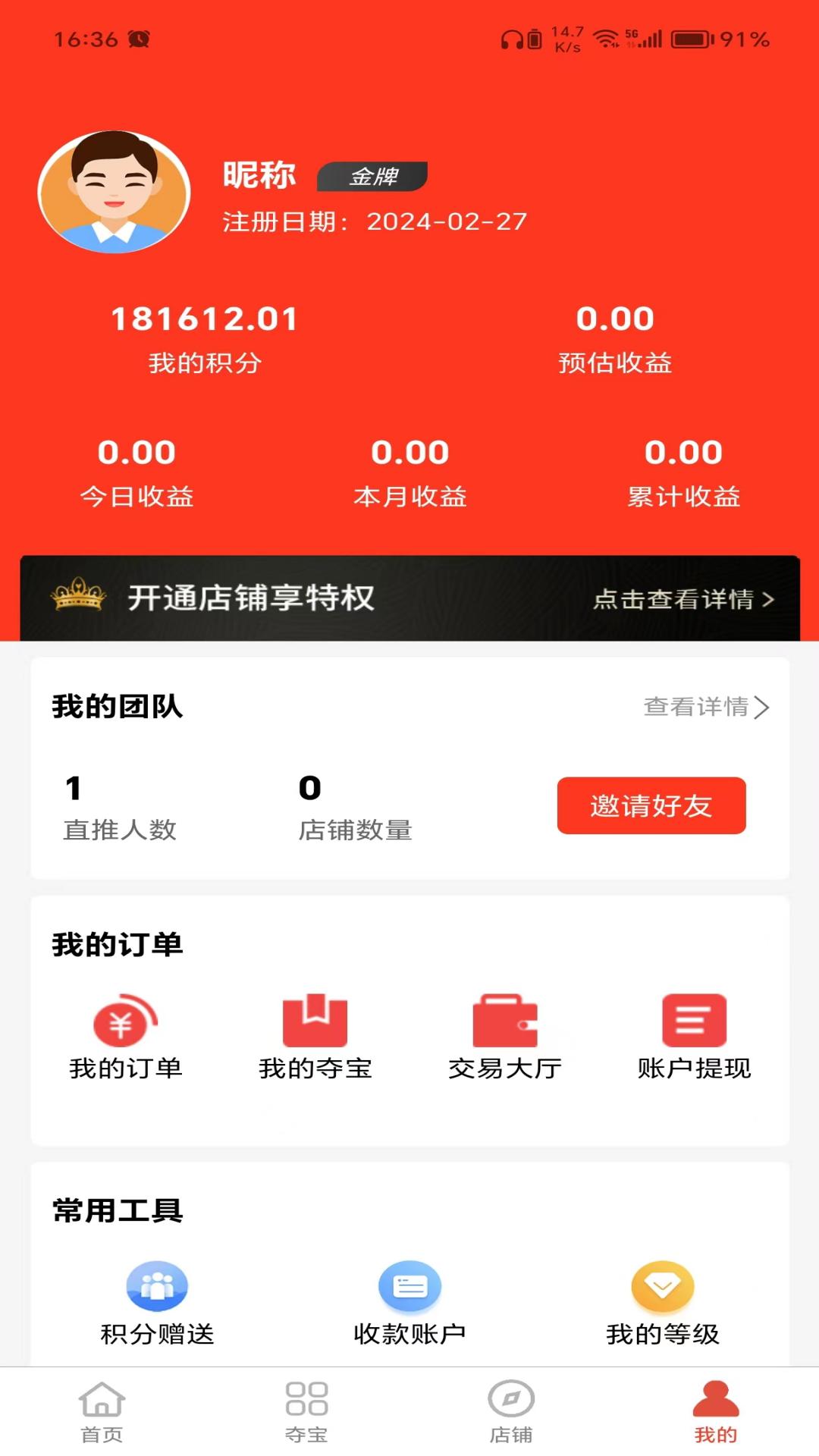
Task: Click the blue 积分赠送 people icon
Action: click(155, 1285)
